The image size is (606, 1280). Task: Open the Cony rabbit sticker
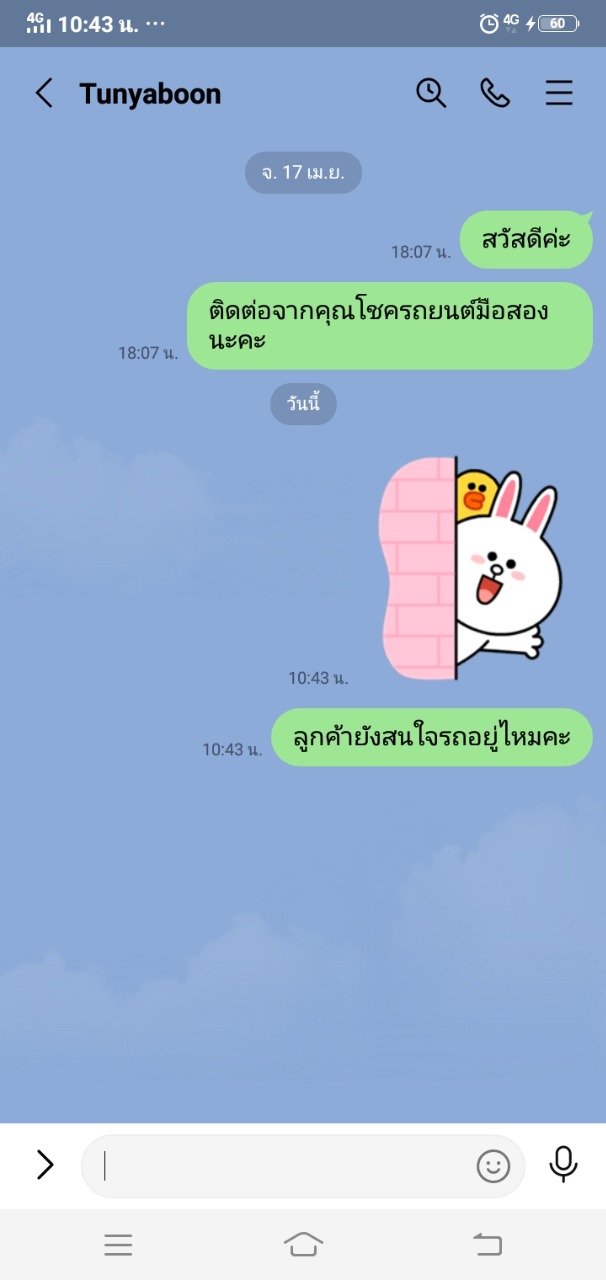pos(470,568)
